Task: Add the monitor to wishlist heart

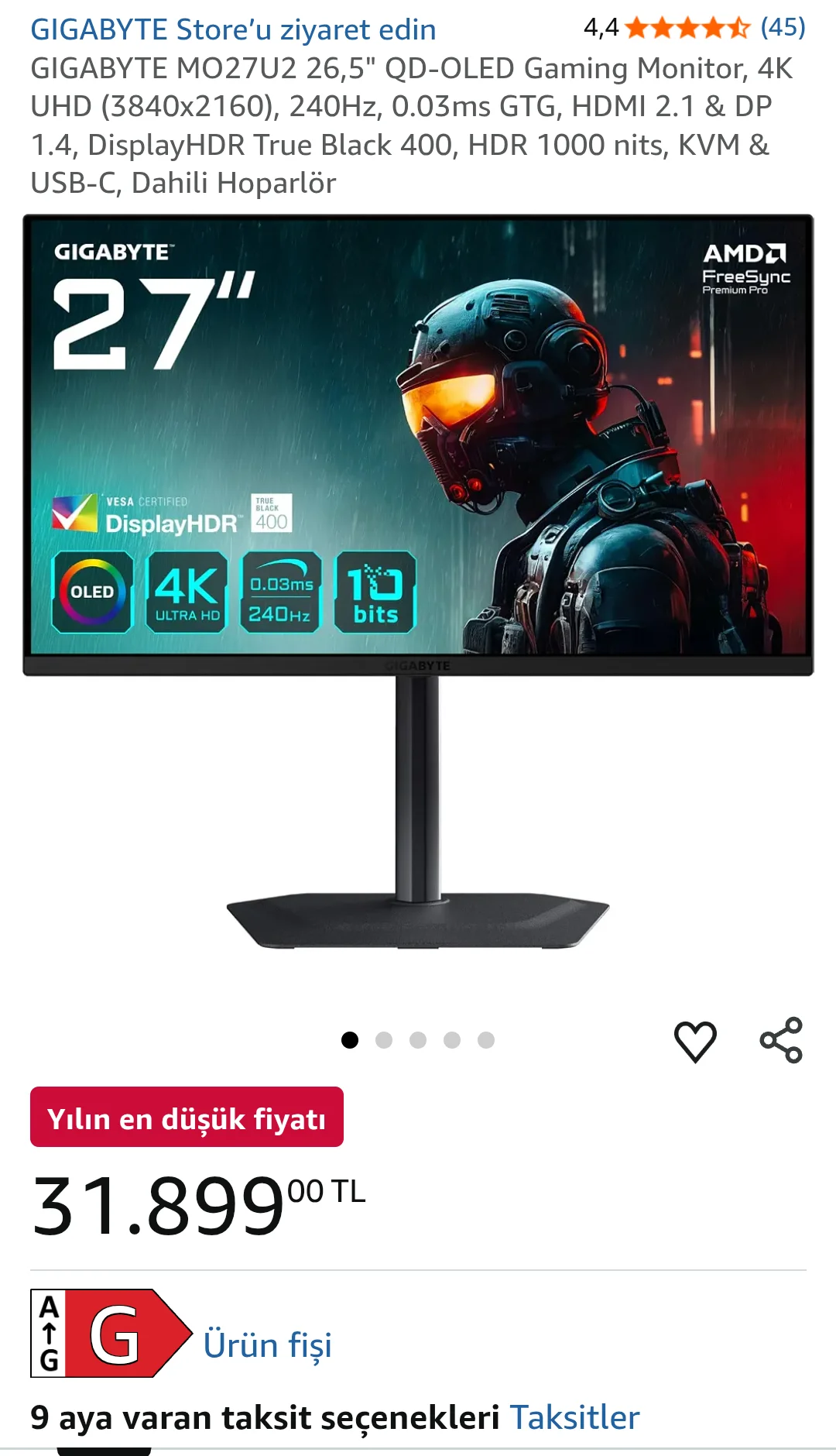Action: 695,1041
